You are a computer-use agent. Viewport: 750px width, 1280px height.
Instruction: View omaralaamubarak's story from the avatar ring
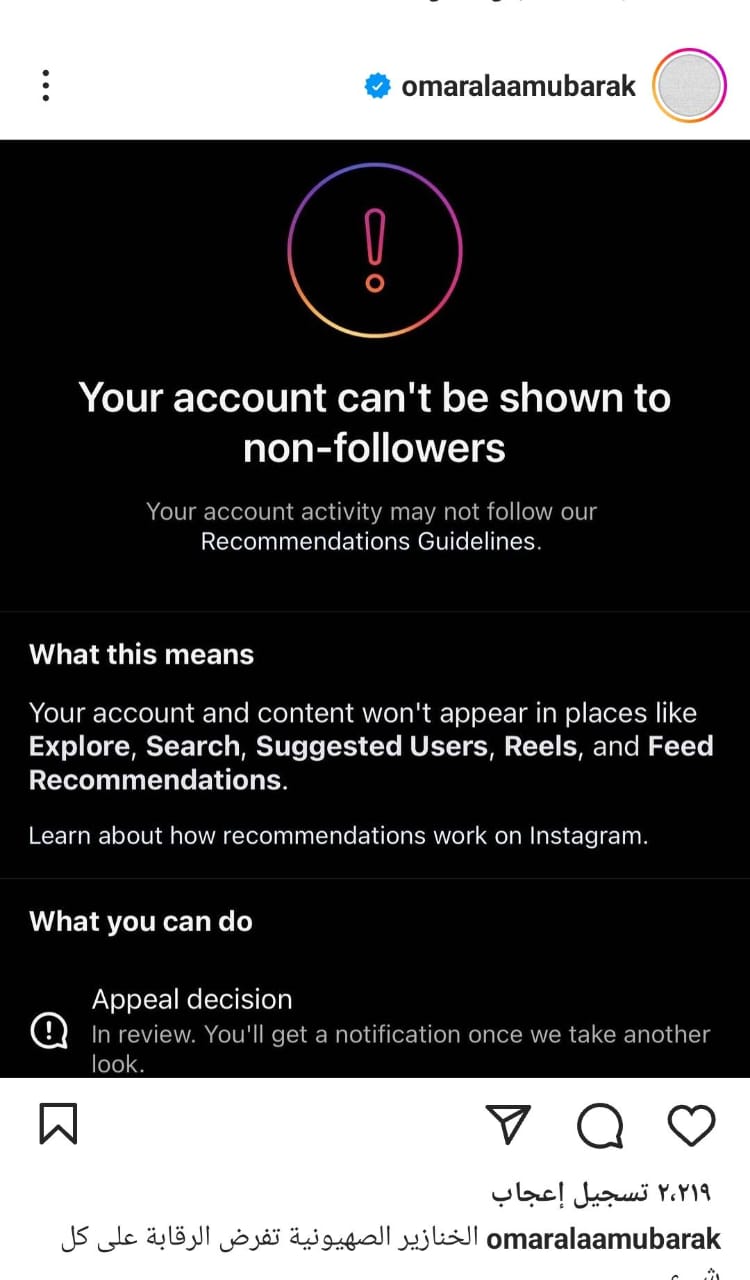tap(688, 87)
